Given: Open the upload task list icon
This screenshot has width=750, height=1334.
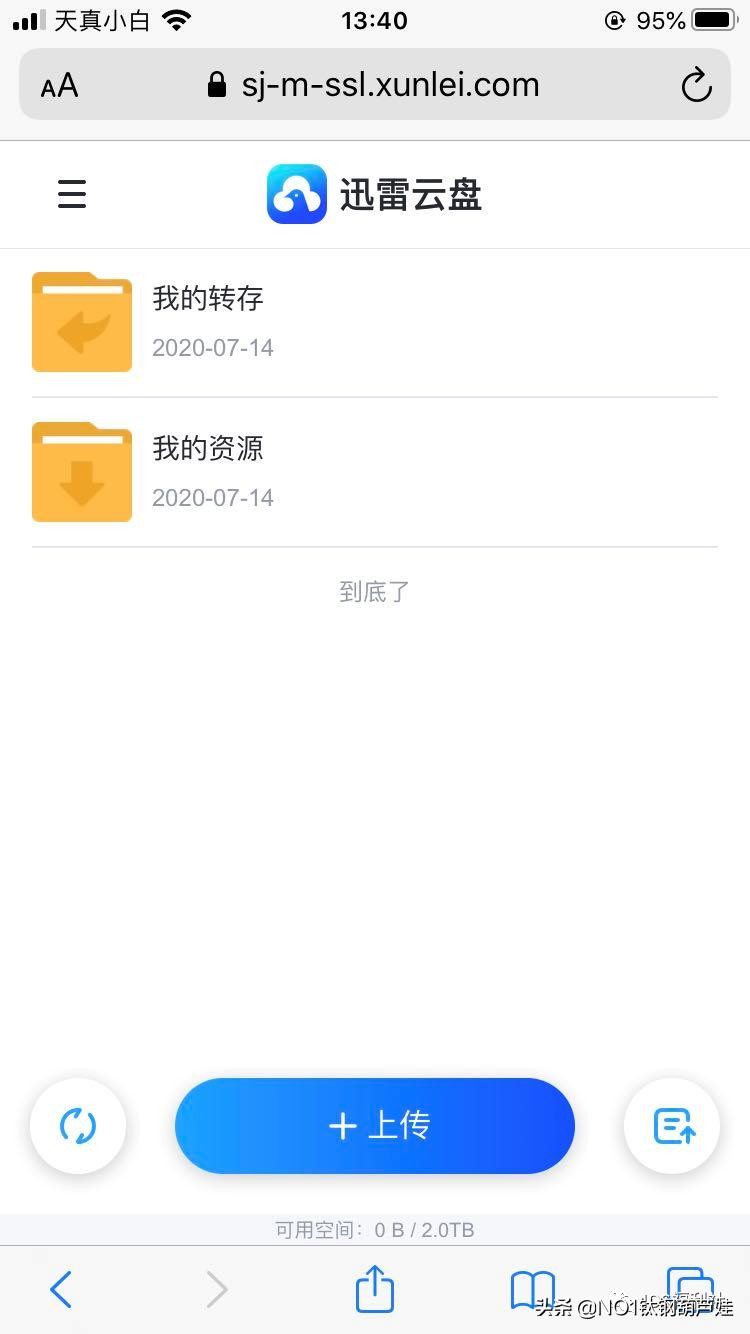Looking at the screenshot, I should (672, 1126).
